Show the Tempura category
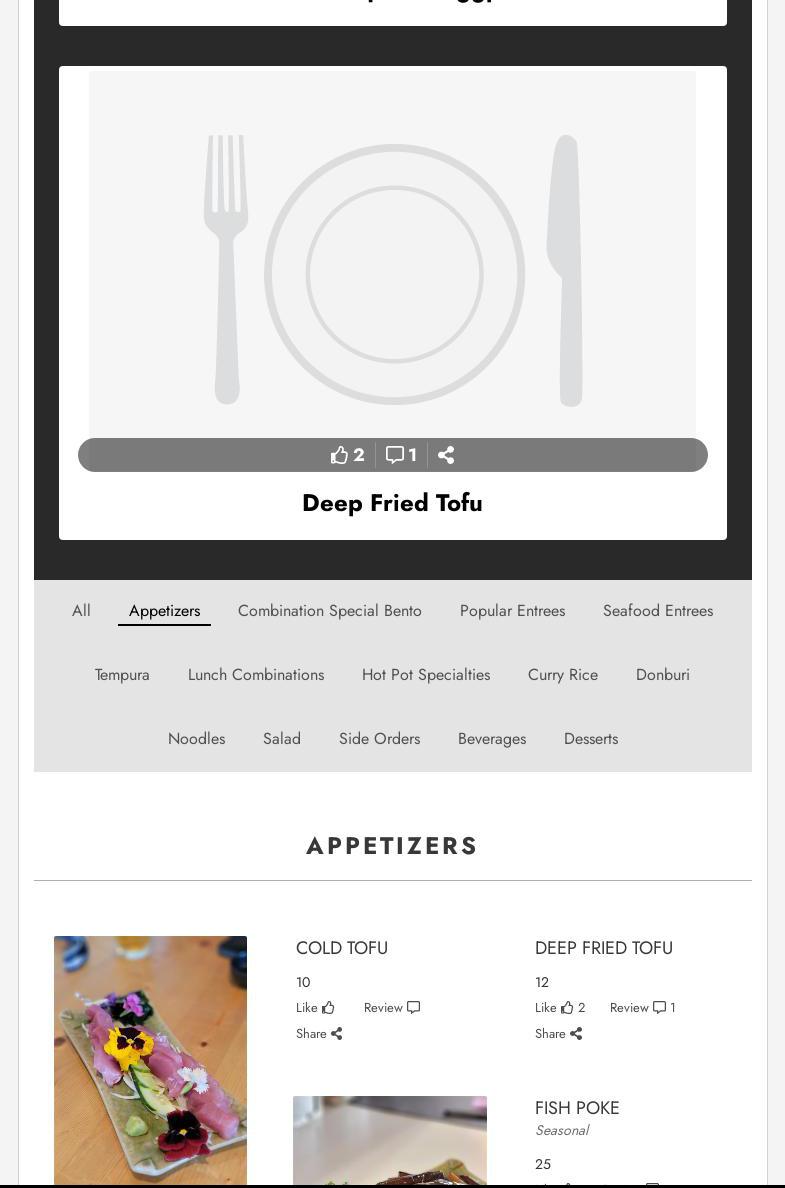 coord(122,675)
